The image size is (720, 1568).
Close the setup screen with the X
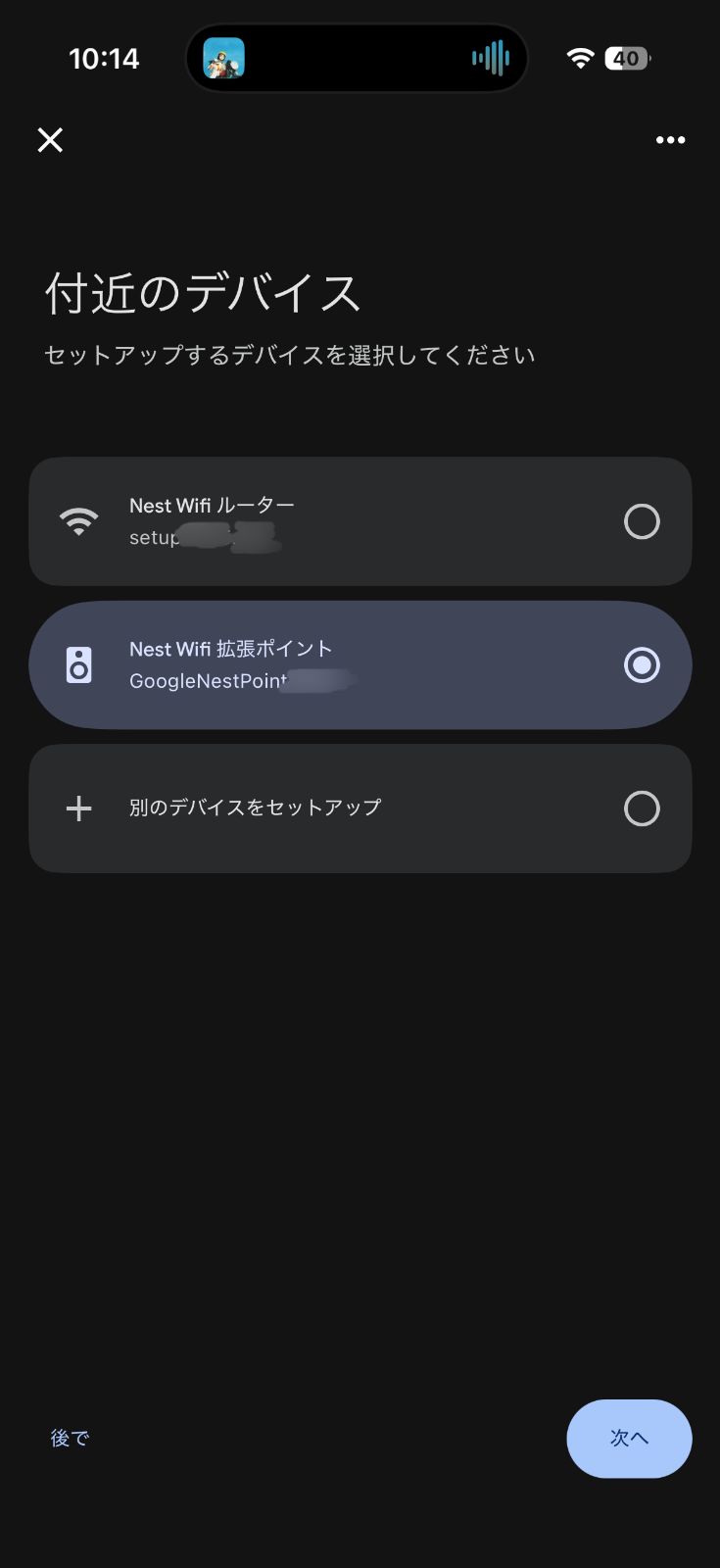(49, 139)
